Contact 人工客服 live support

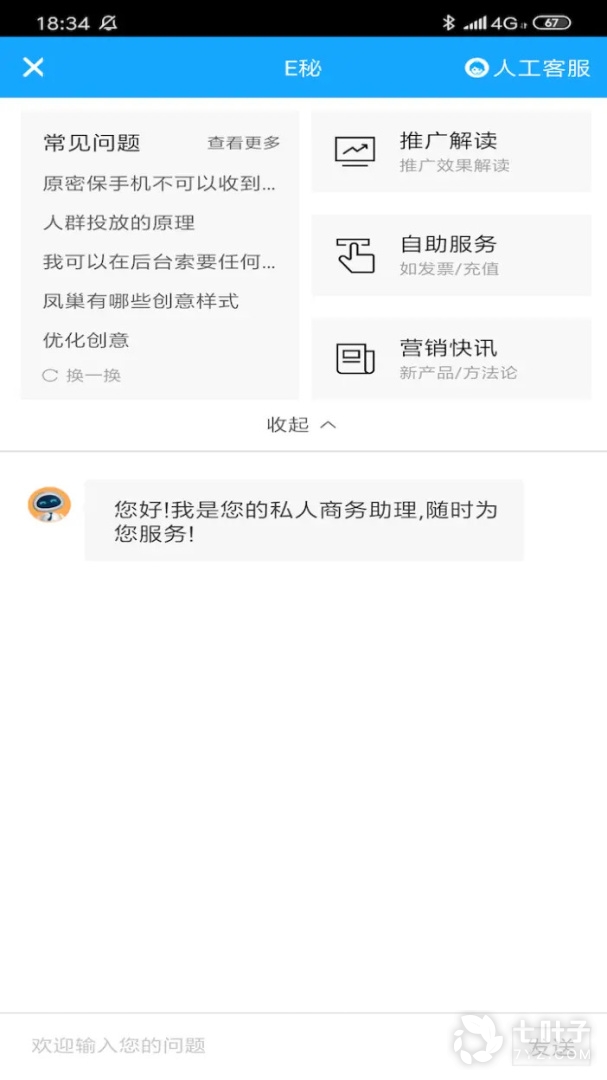pos(529,68)
